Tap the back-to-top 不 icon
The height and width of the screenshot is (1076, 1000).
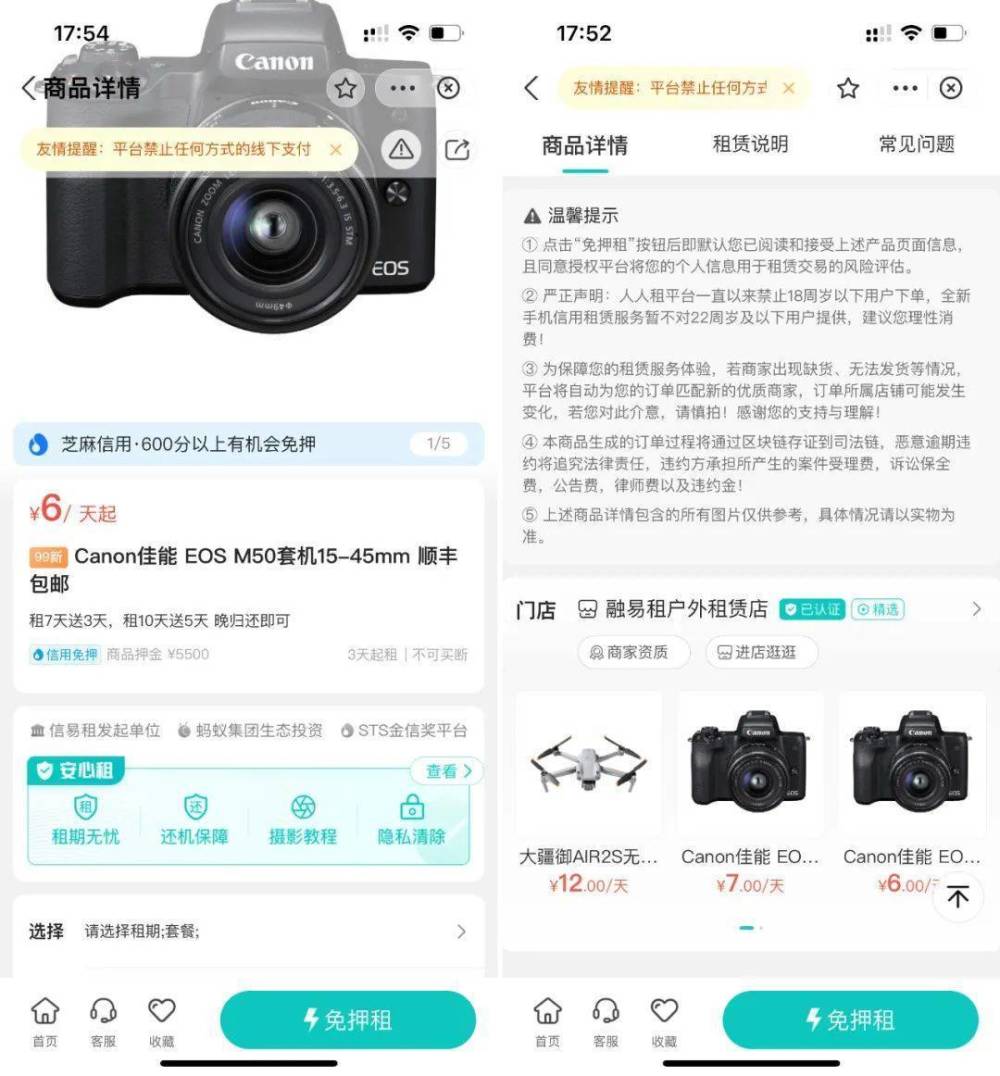coord(957,897)
